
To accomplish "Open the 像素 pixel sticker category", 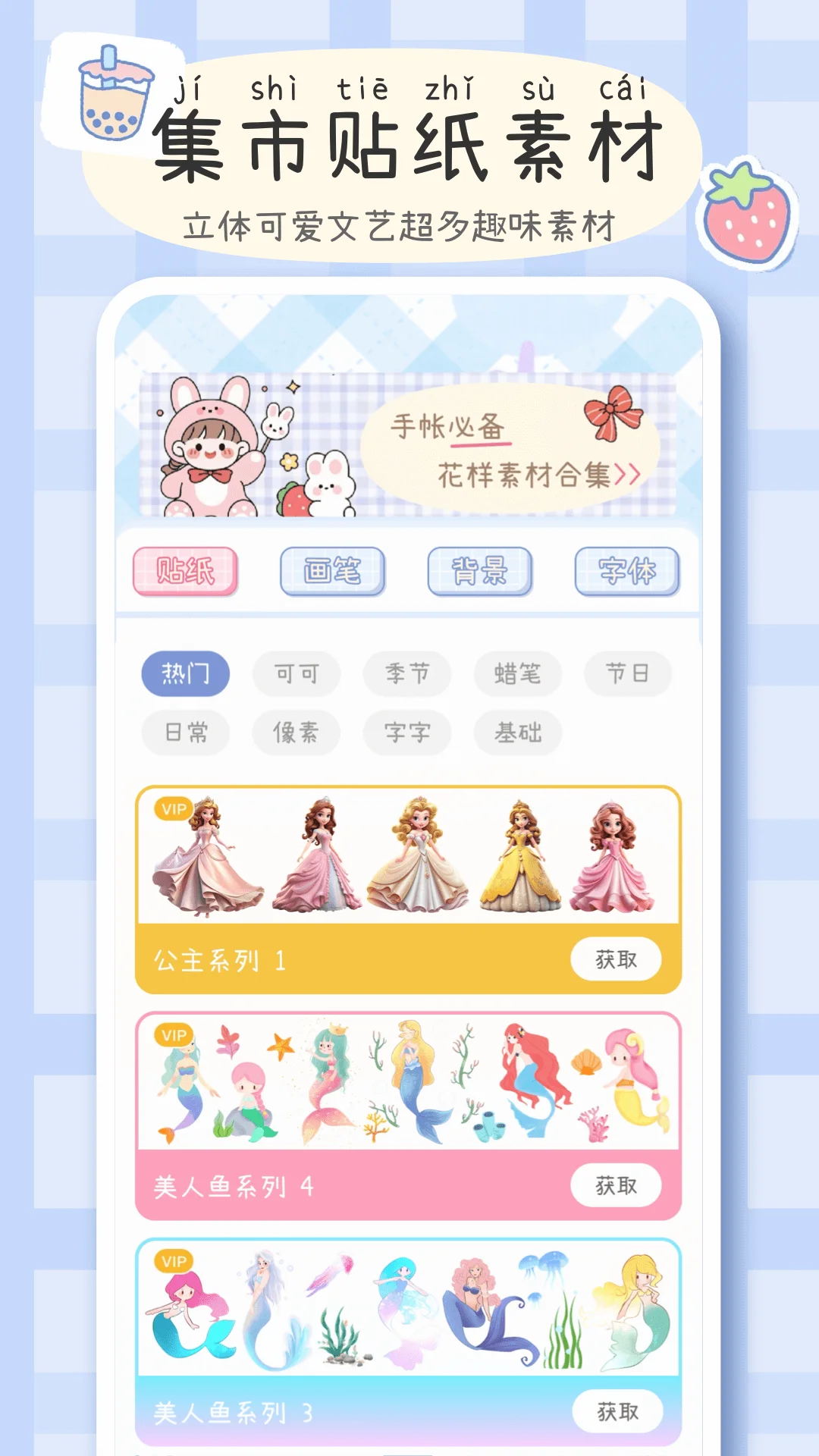I will (295, 733).
